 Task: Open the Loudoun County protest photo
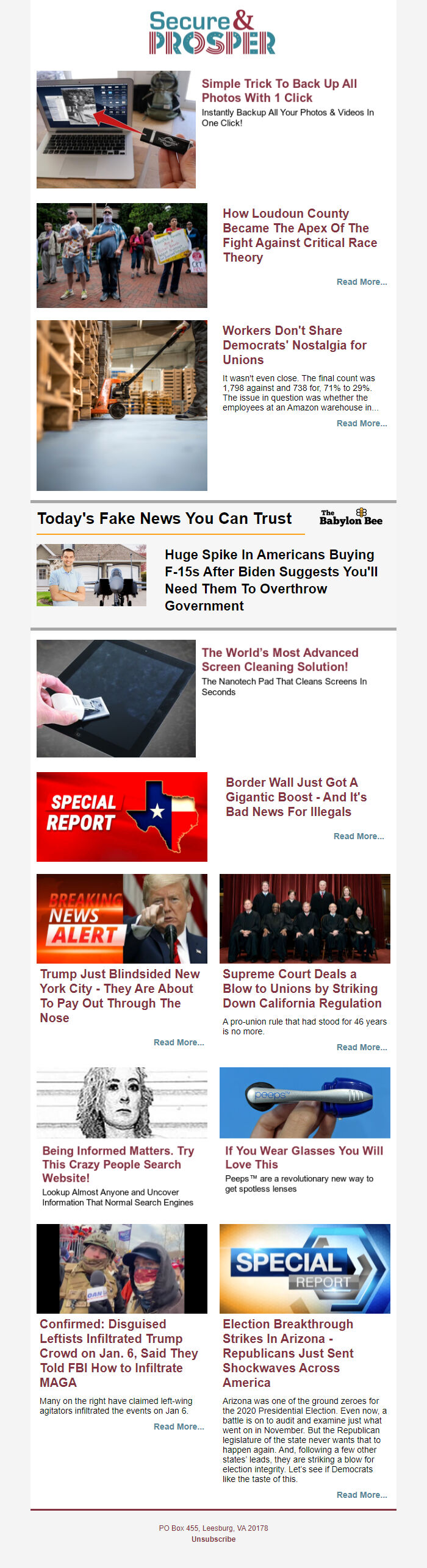(122, 255)
